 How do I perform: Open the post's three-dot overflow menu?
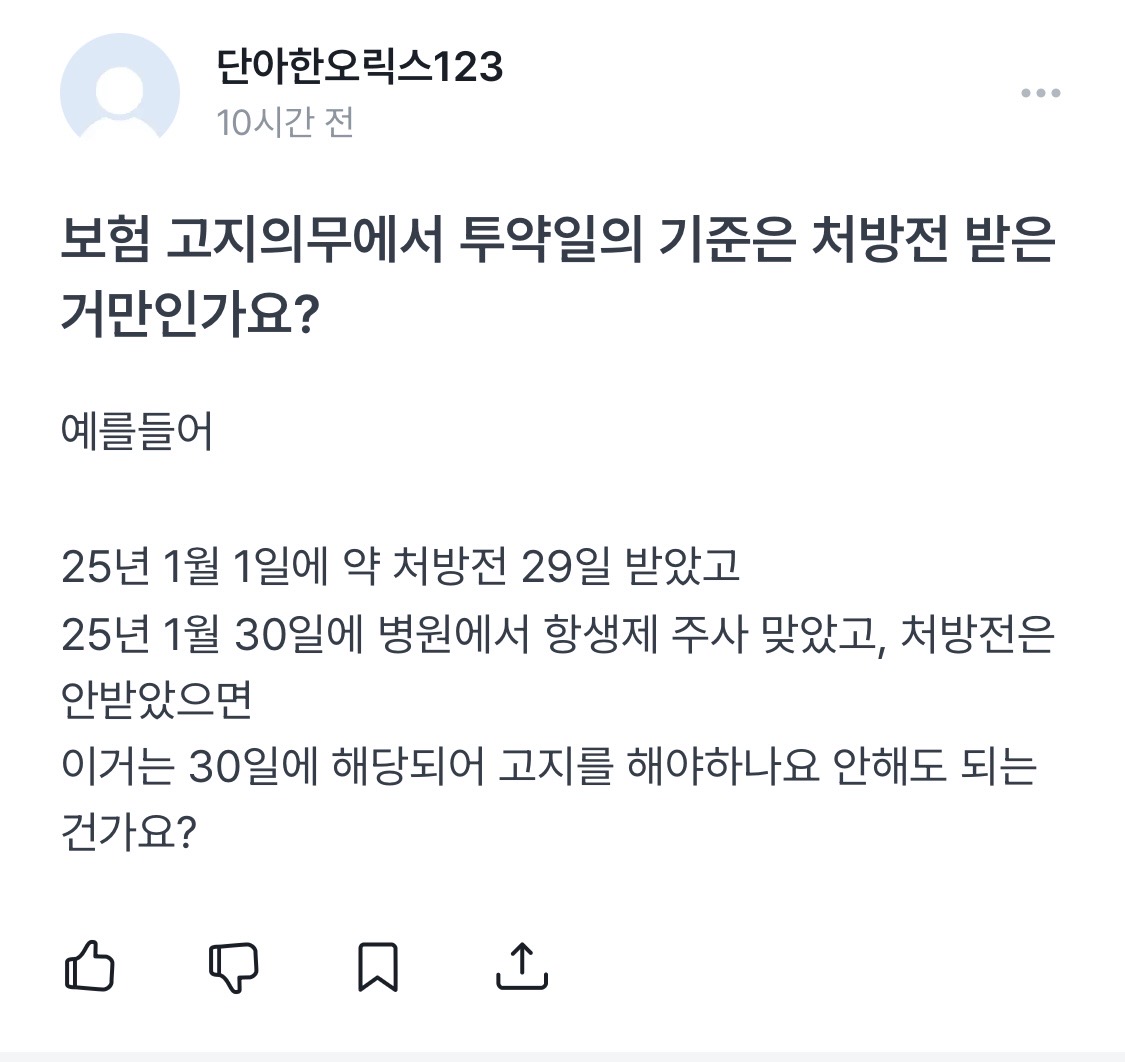click(x=1040, y=94)
